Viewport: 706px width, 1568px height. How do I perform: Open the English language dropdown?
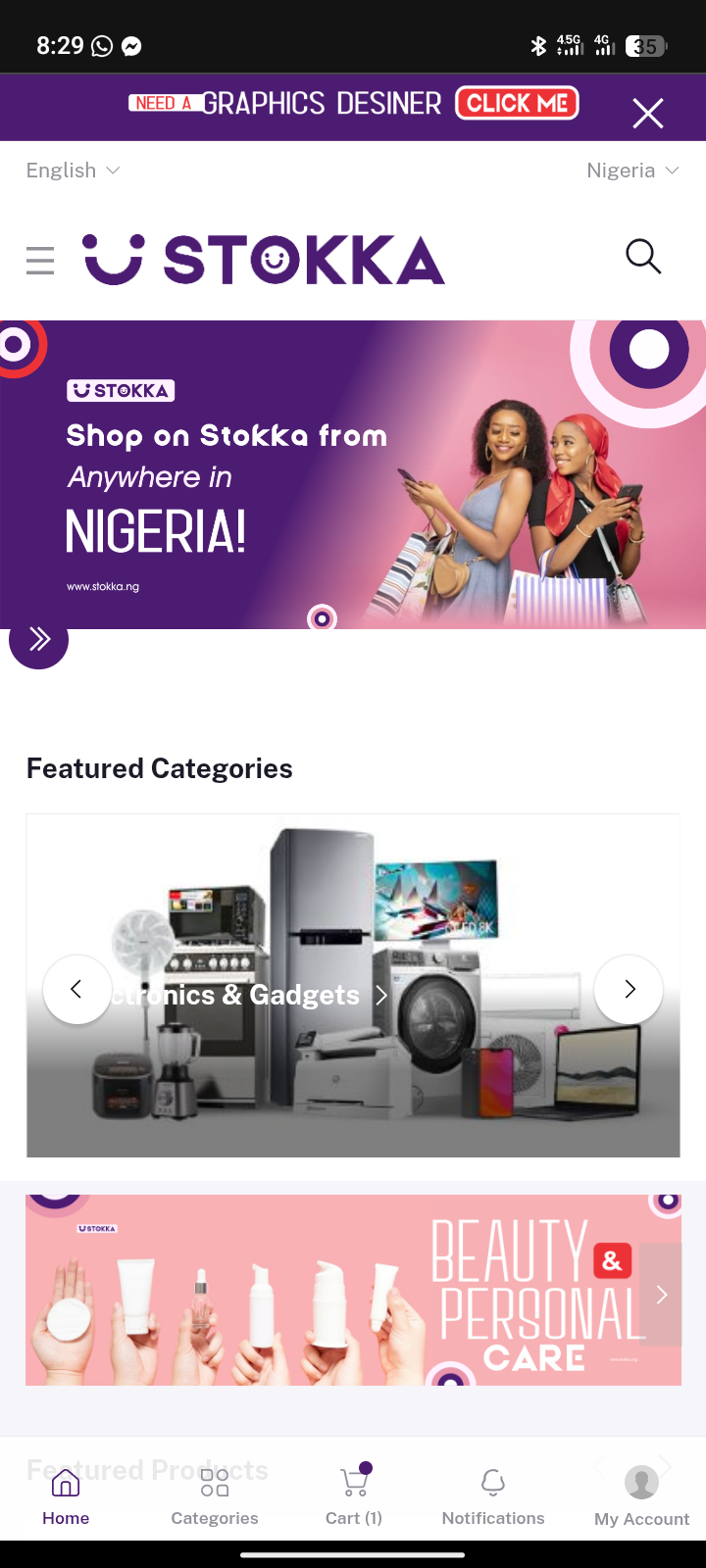click(73, 171)
